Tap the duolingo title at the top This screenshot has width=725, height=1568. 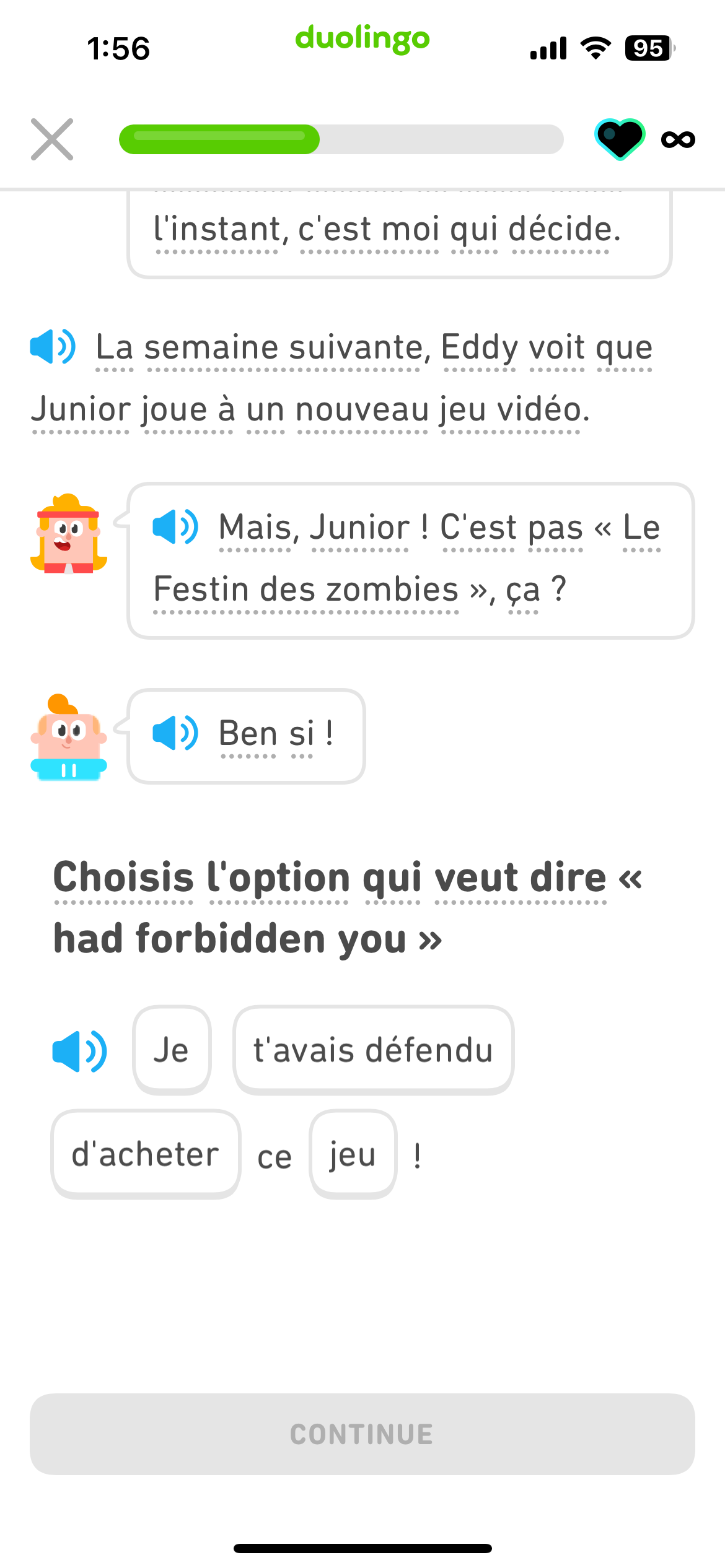click(362, 40)
